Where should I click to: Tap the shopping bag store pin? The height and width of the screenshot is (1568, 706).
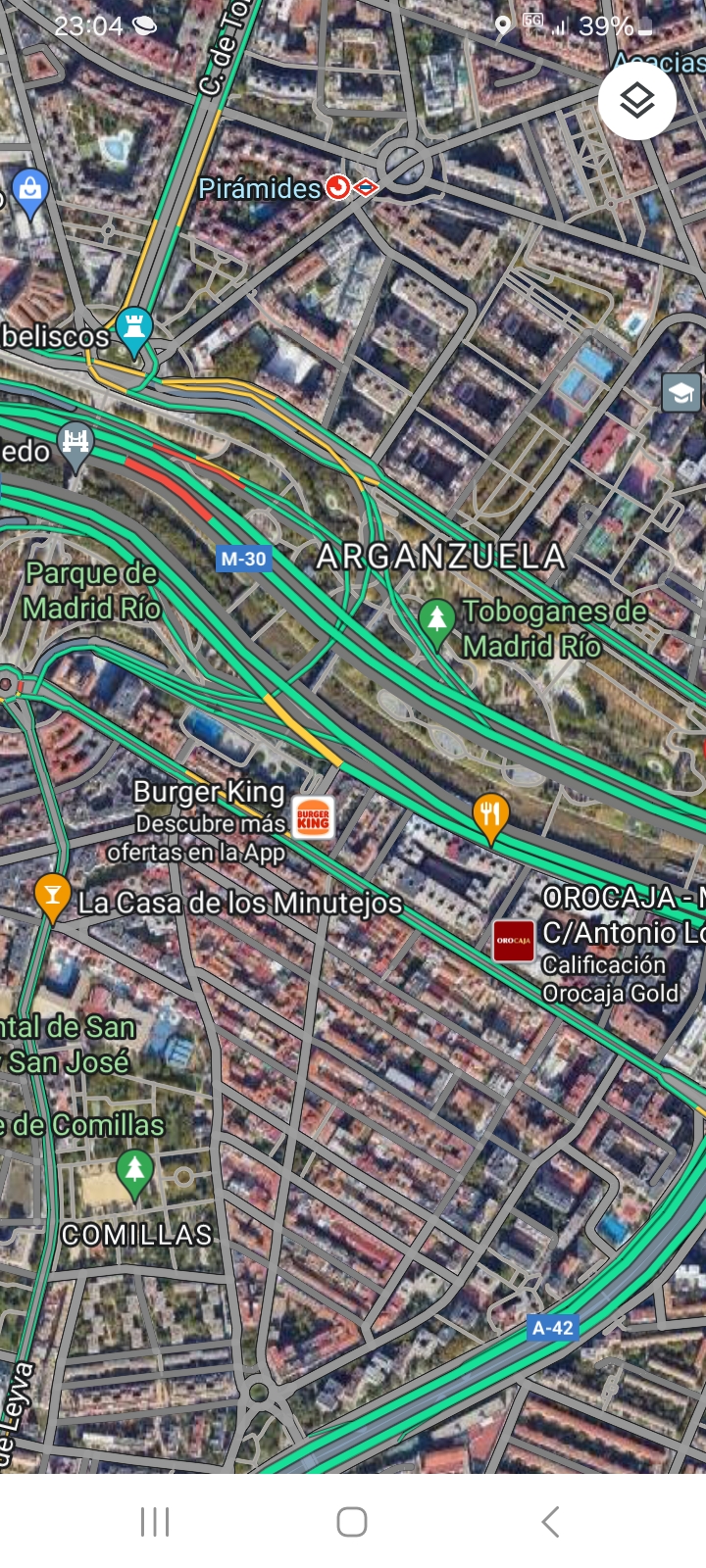point(30,189)
